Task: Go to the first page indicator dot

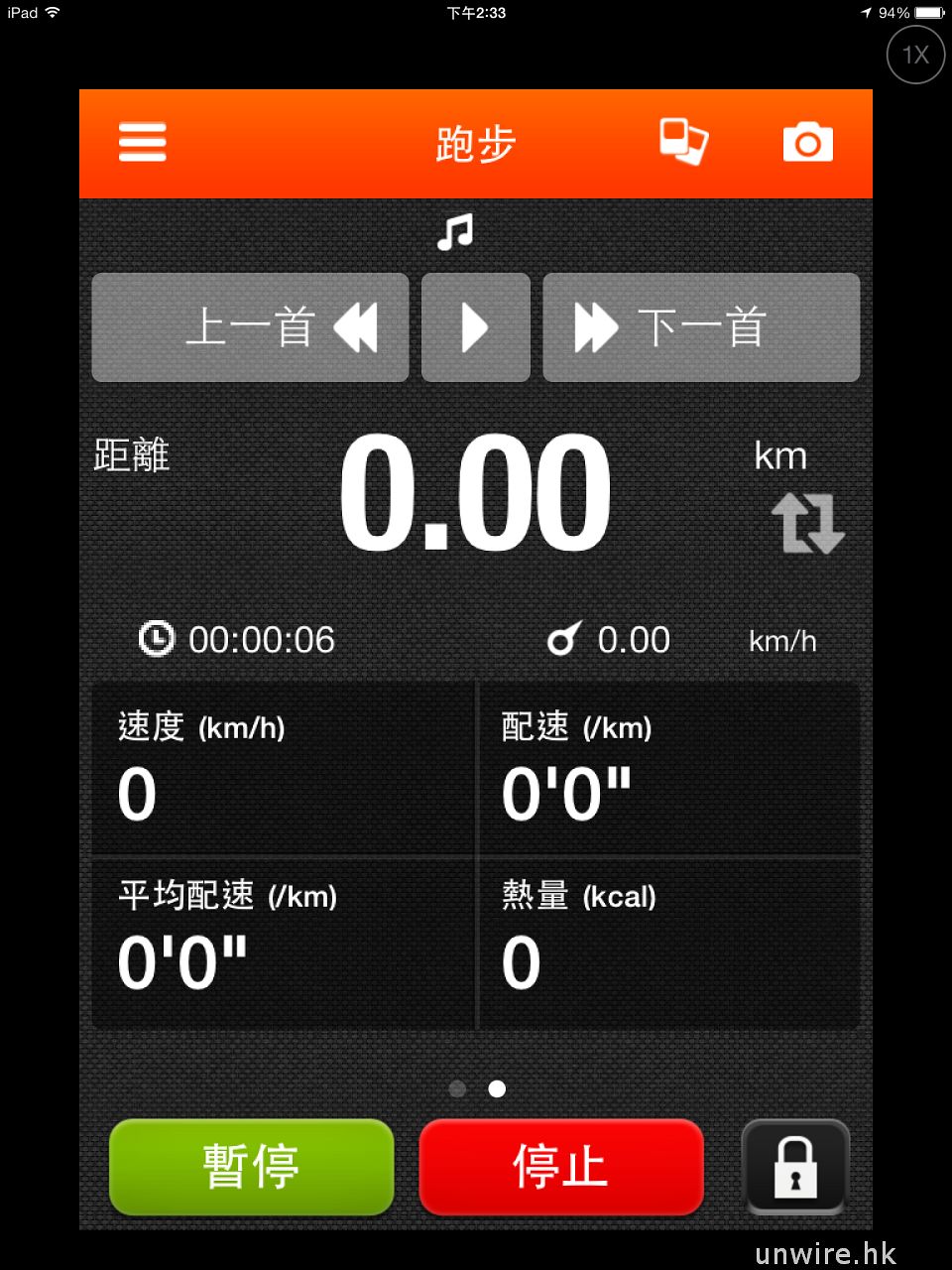Action: 457,1088
